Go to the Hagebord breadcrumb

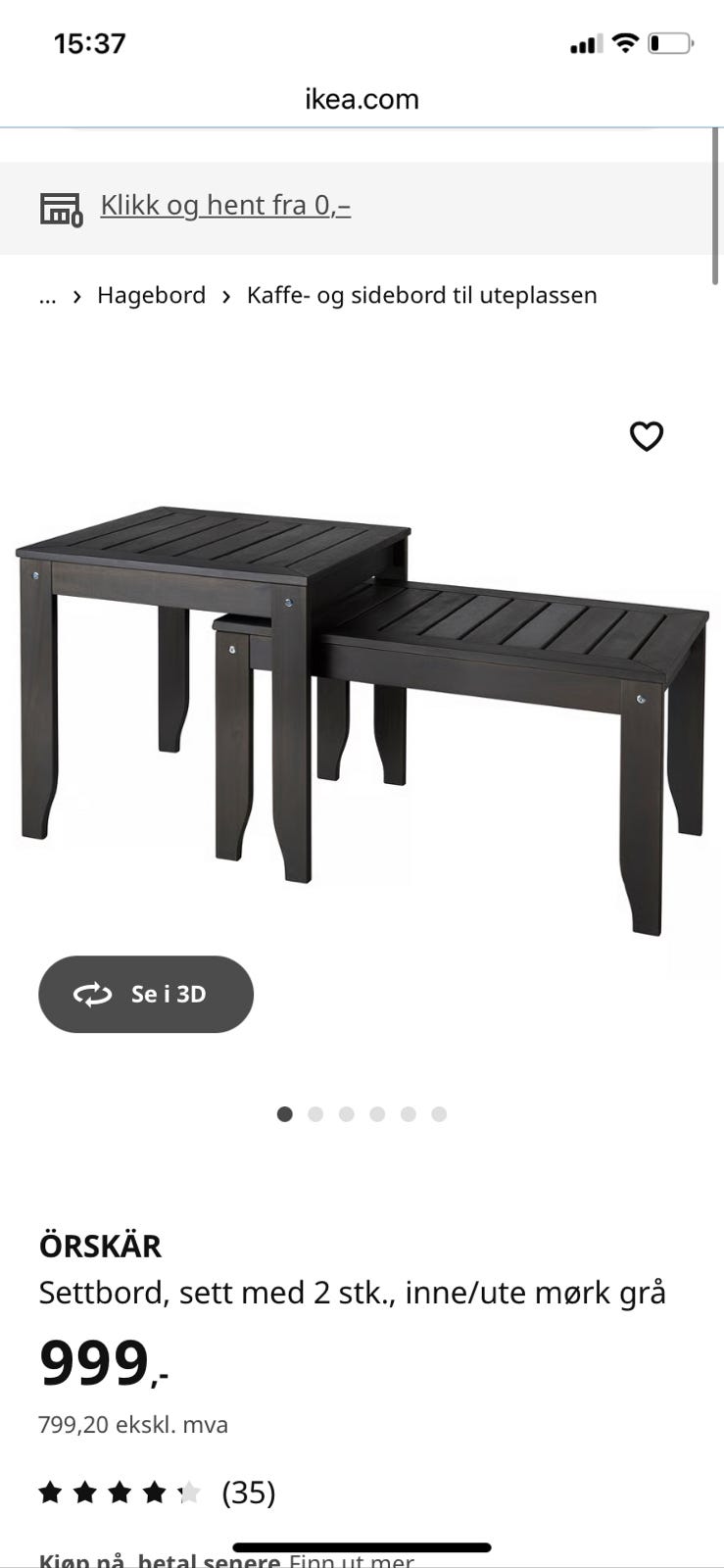151,295
